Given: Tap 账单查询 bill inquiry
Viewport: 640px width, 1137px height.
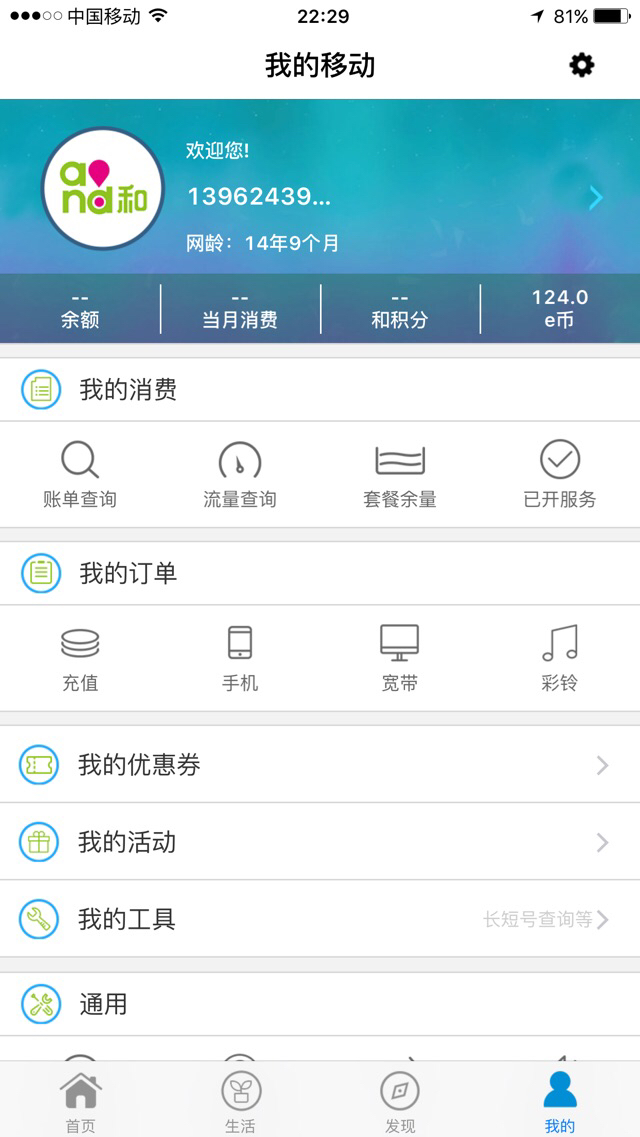Looking at the screenshot, I should pos(80,475).
